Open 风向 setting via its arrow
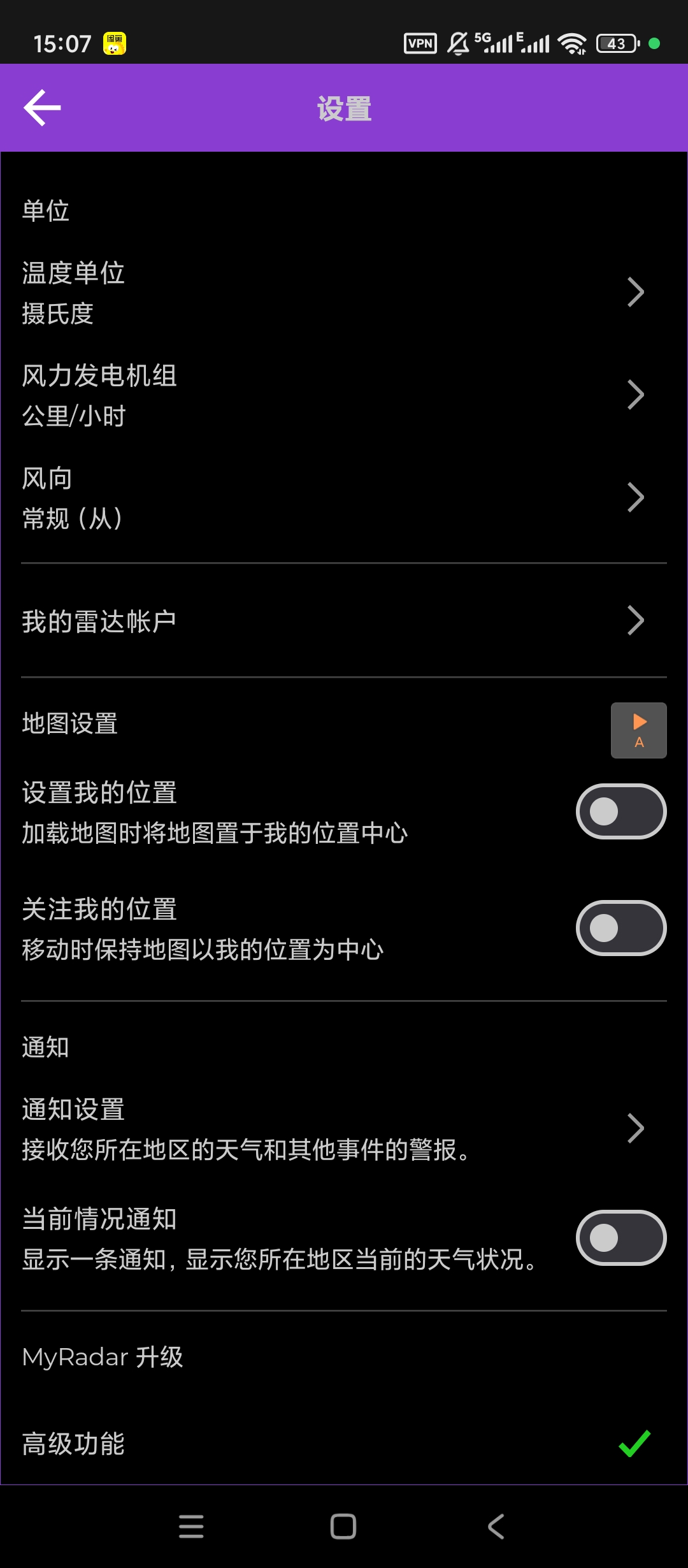Screen dimensions: 688x1568 pyautogui.click(x=636, y=497)
